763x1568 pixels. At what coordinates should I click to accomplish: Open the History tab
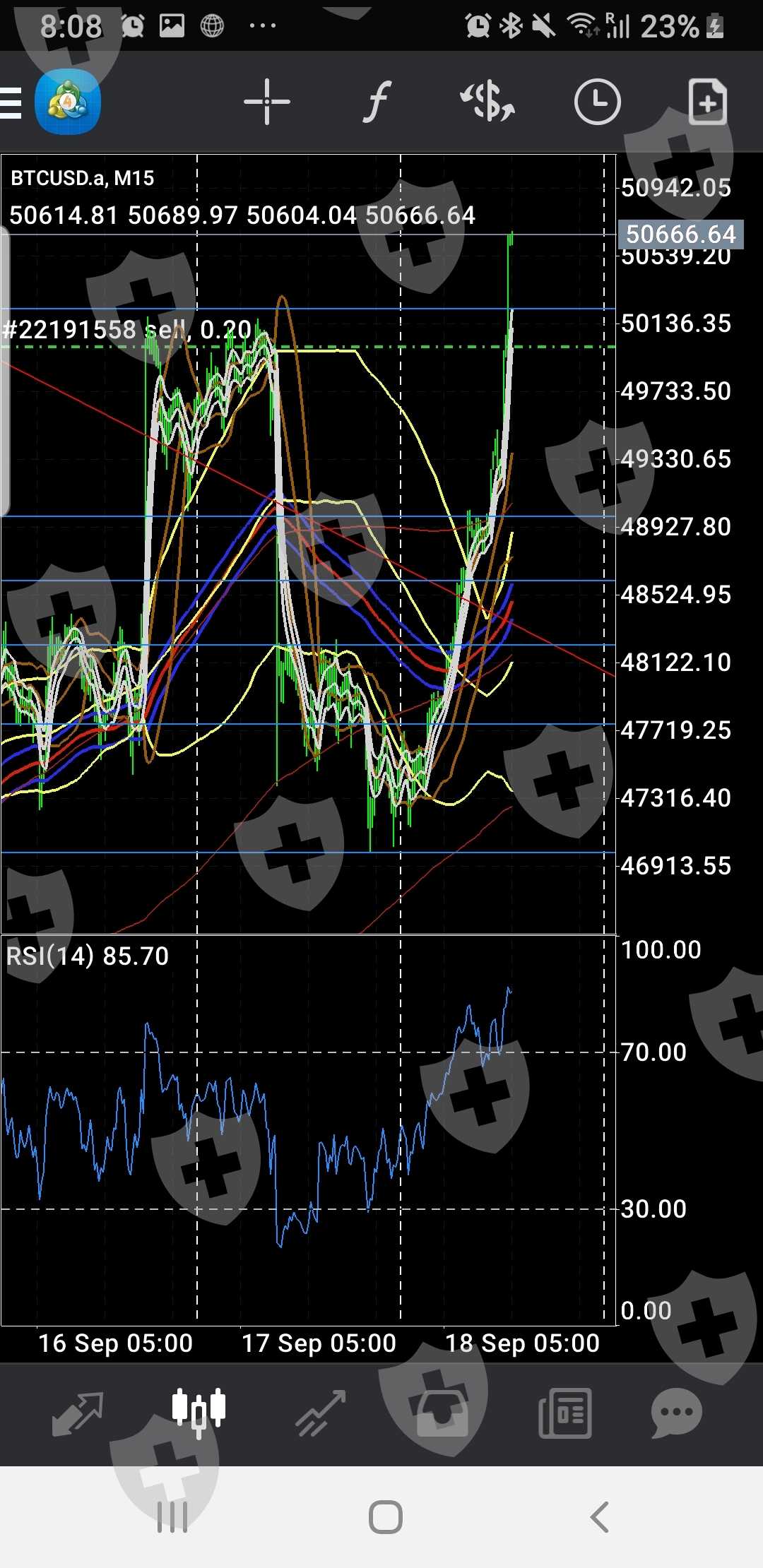(x=442, y=1413)
